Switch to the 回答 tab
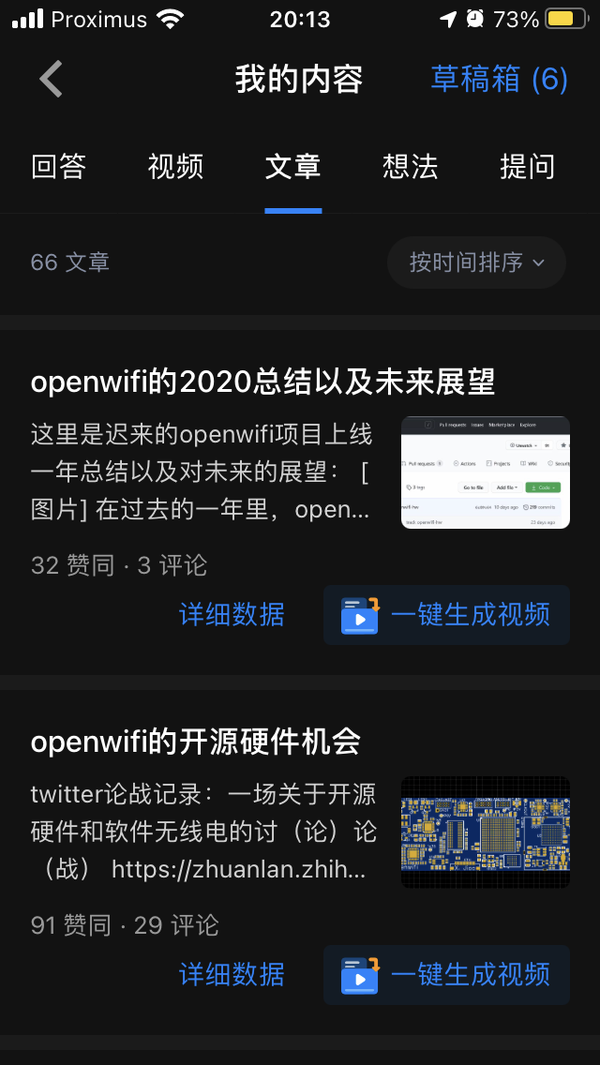The image size is (600, 1065). (x=58, y=166)
